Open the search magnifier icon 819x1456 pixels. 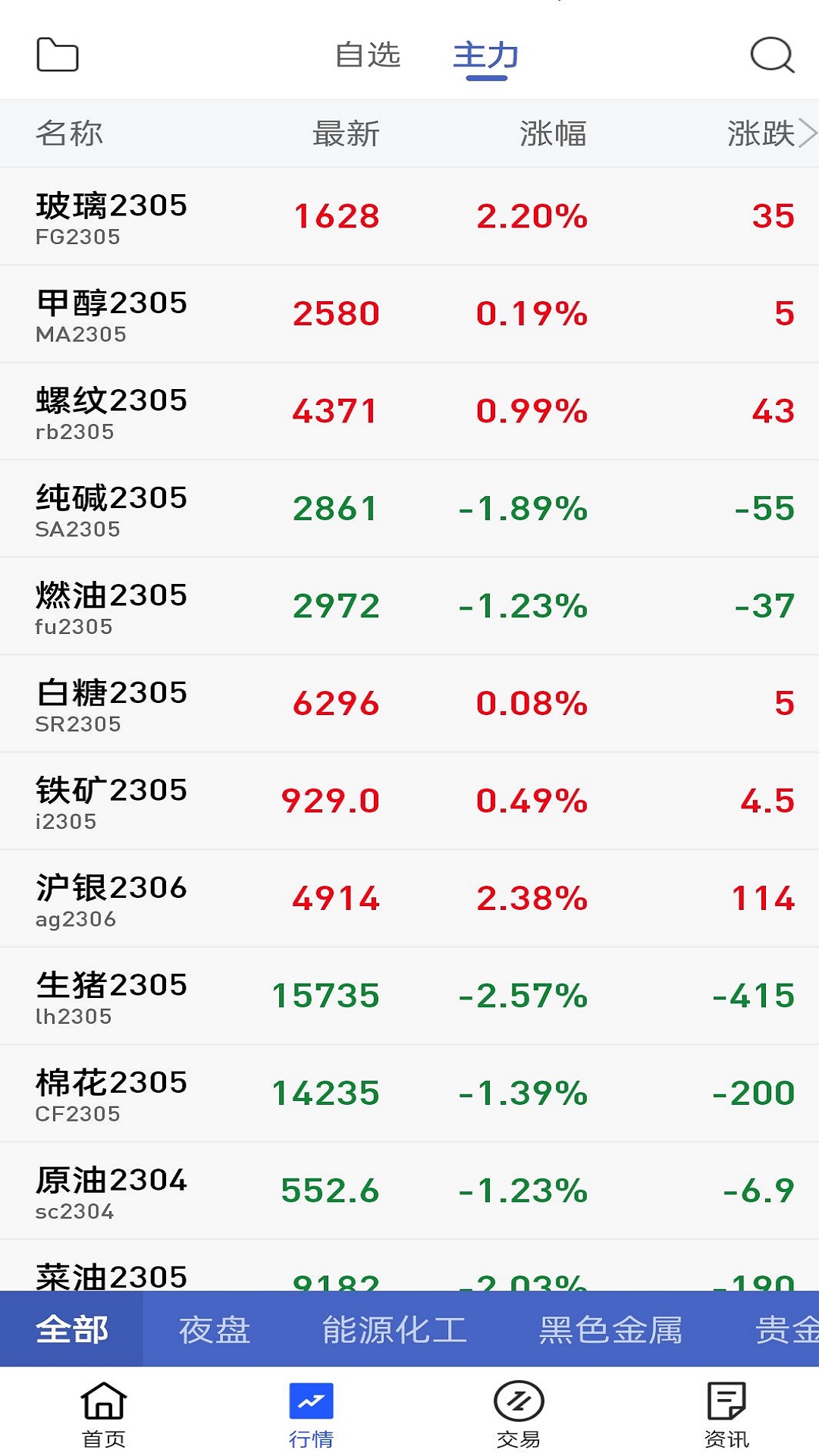[x=772, y=55]
